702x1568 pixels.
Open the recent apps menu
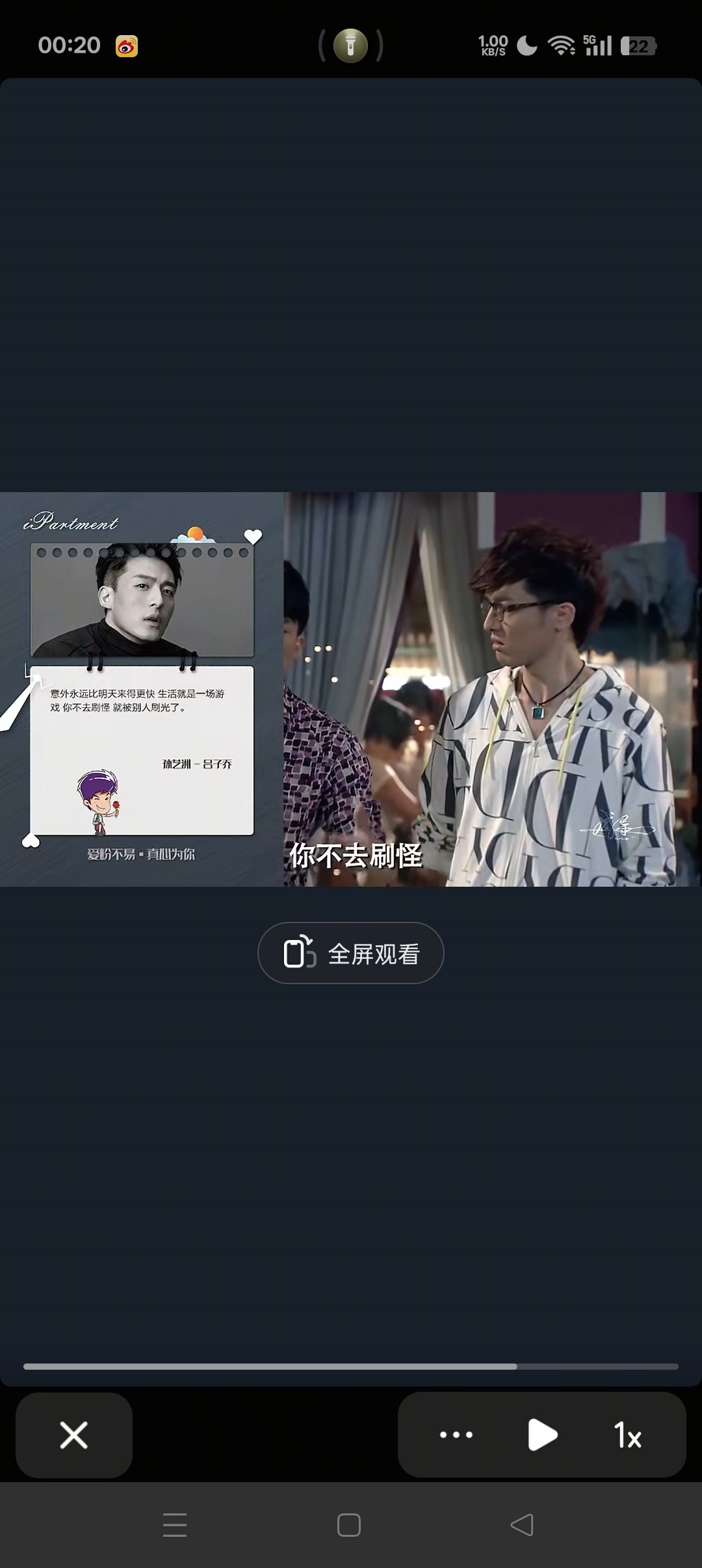[x=175, y=1524]
